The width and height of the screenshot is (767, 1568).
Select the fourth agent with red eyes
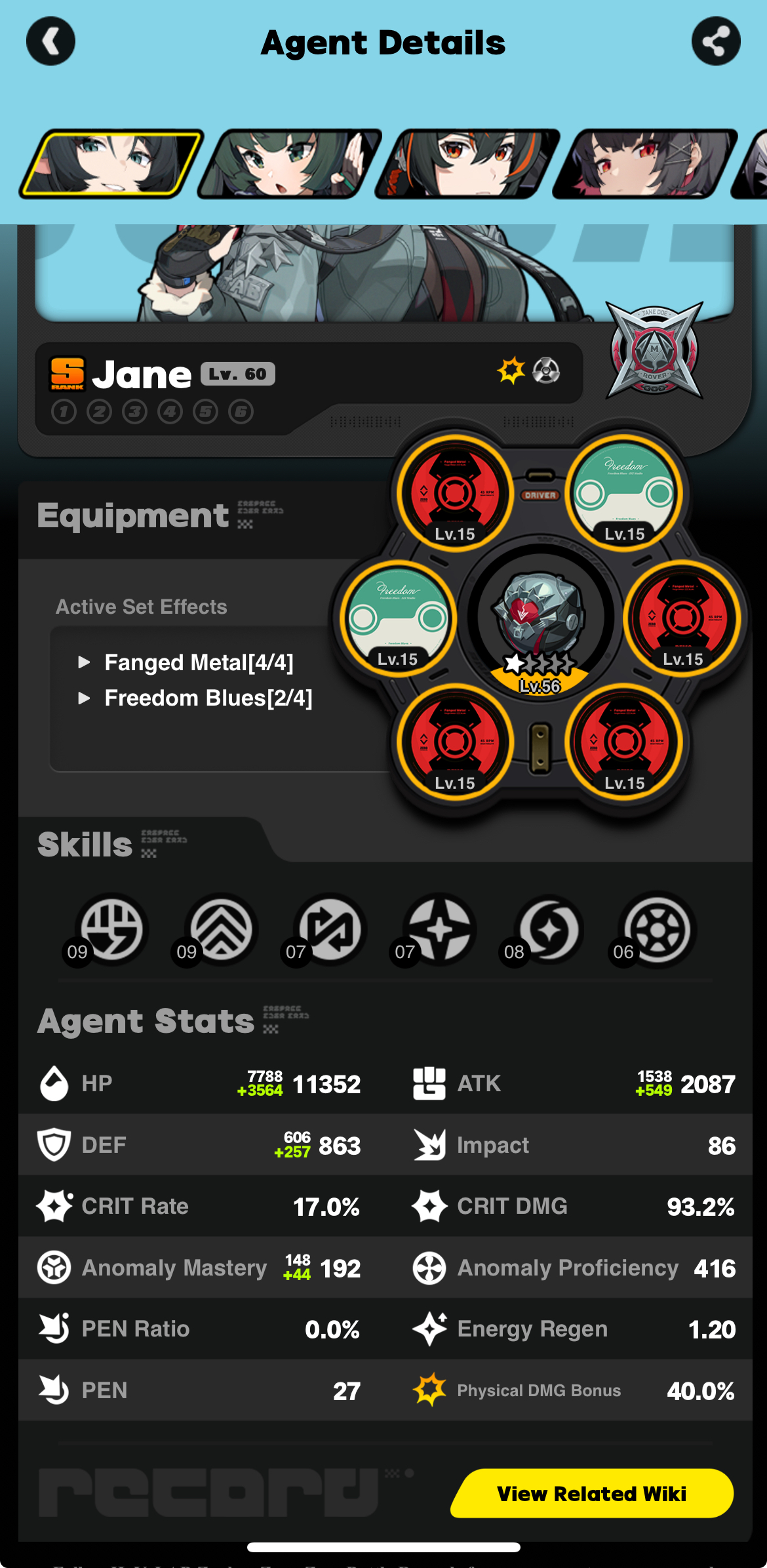(x=645, y=164)
